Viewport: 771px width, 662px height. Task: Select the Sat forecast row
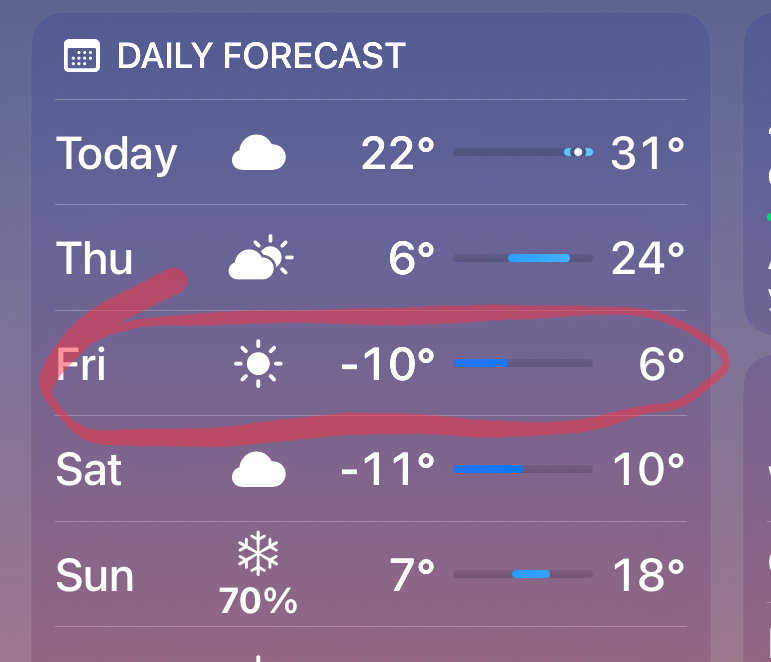point(370,469)
